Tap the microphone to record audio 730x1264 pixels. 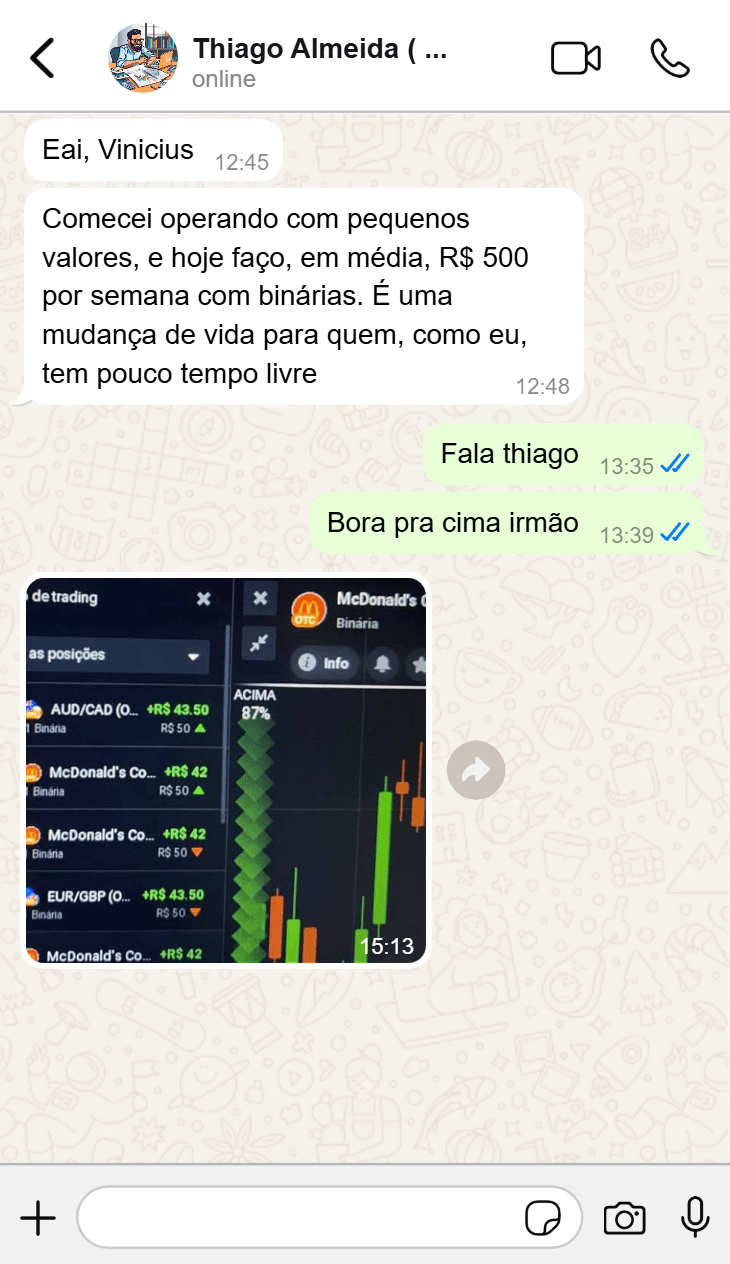694,1218
